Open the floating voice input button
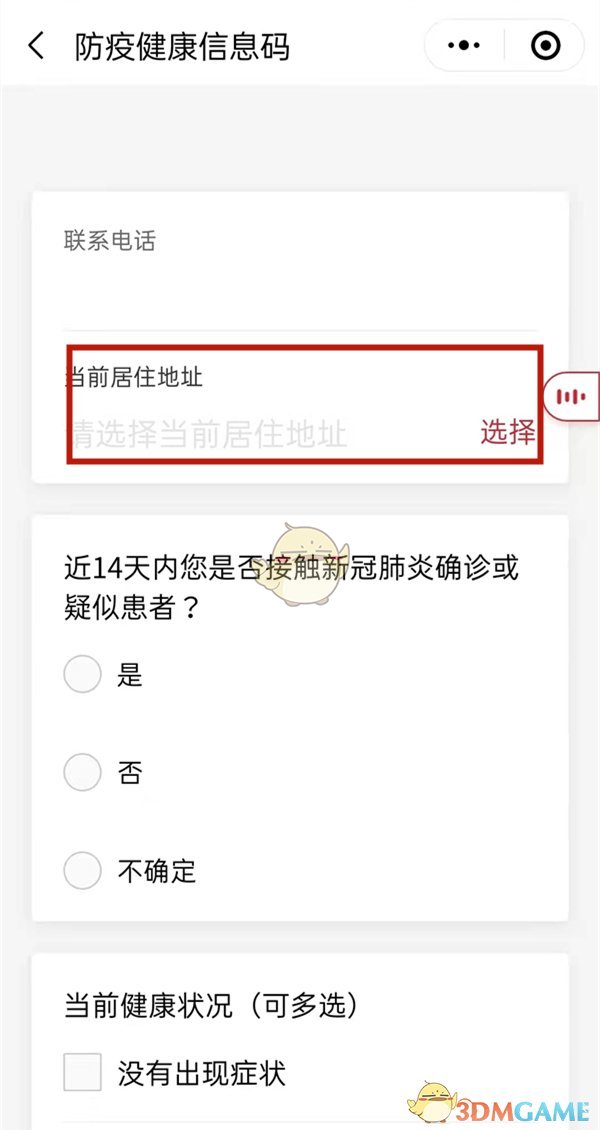Viewport: 600px width, 1130px height. (571, 397)
